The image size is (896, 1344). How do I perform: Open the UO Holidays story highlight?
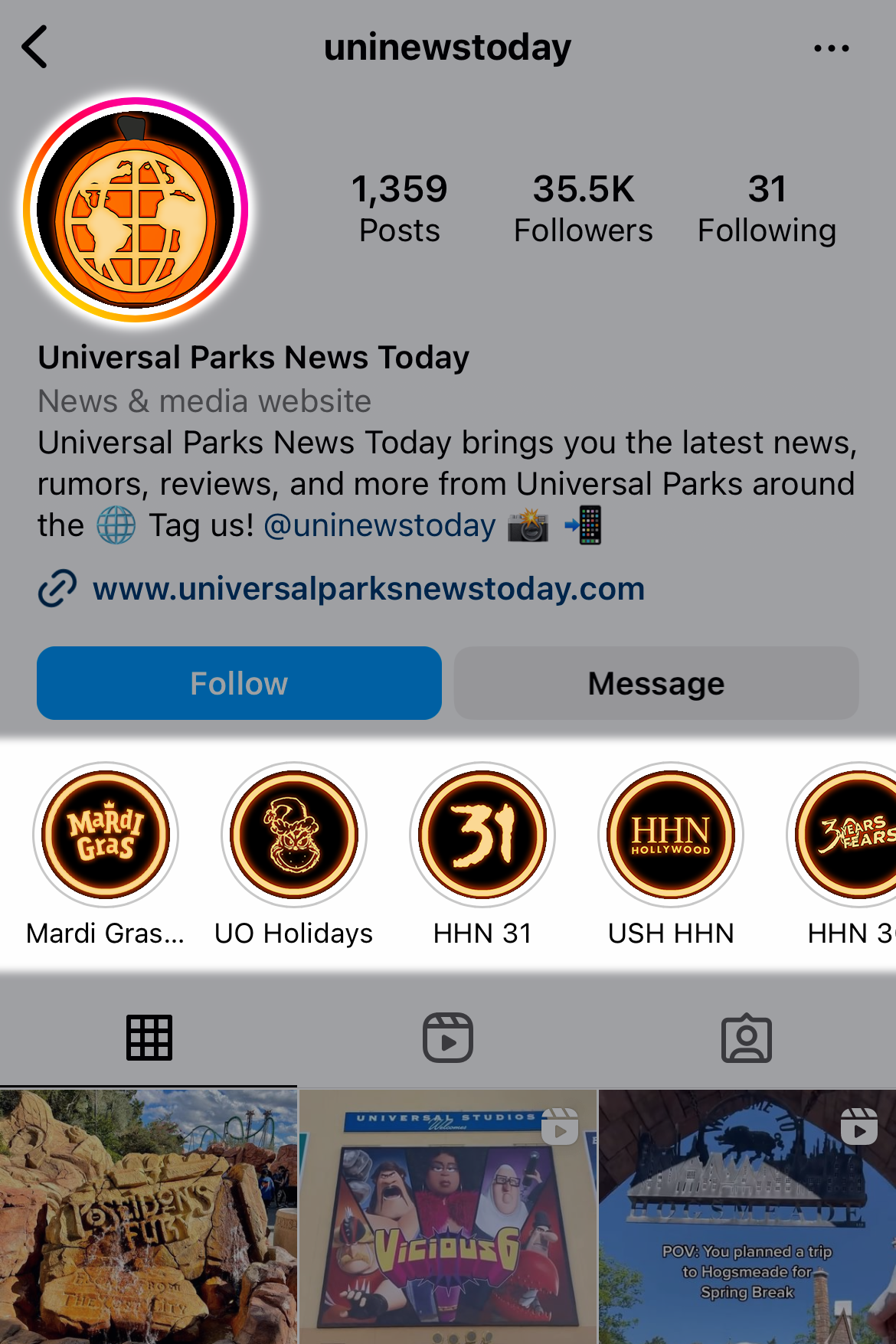(x=294, y=835)
